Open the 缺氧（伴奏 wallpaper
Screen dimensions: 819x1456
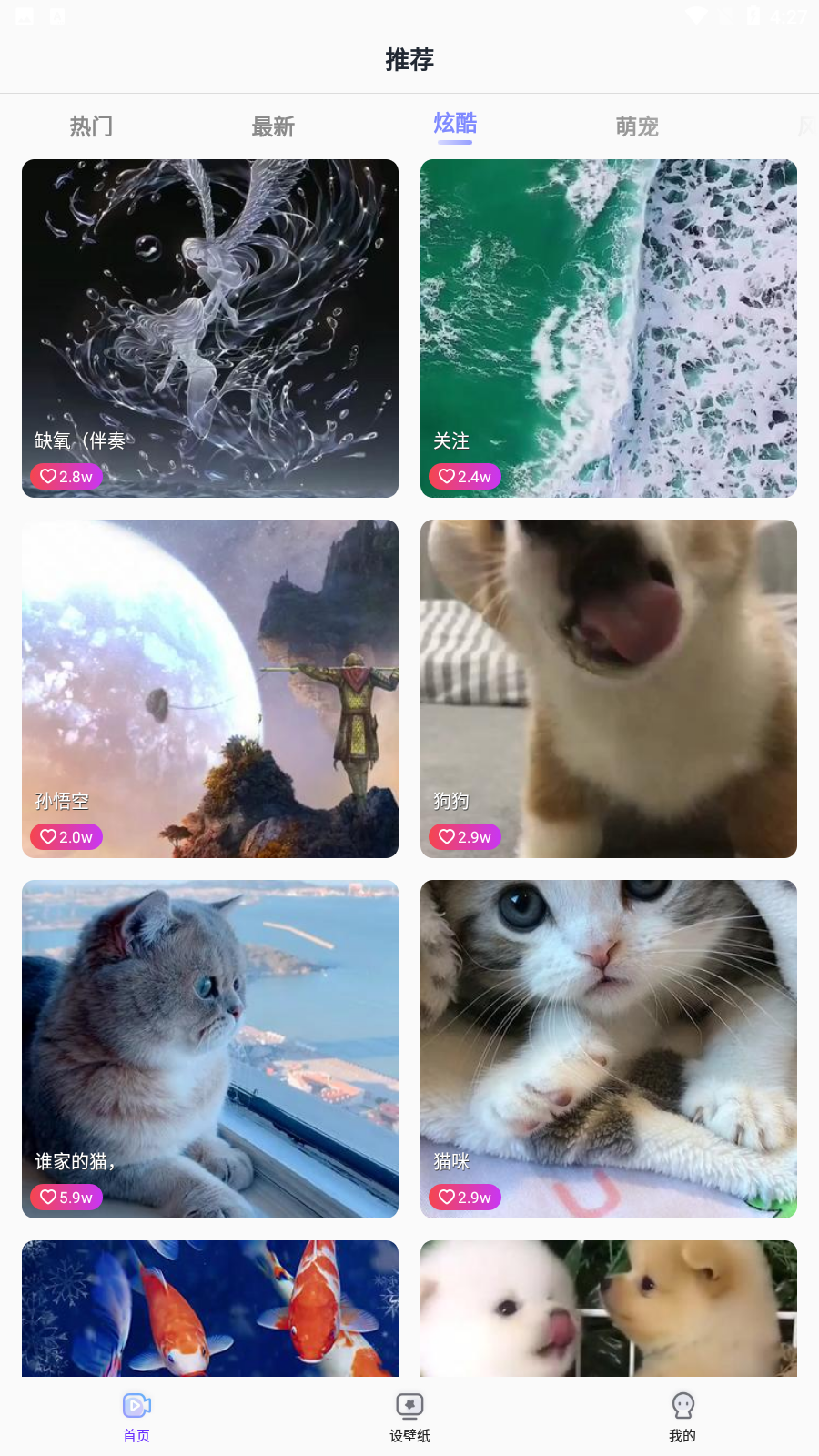pos(210,309)
